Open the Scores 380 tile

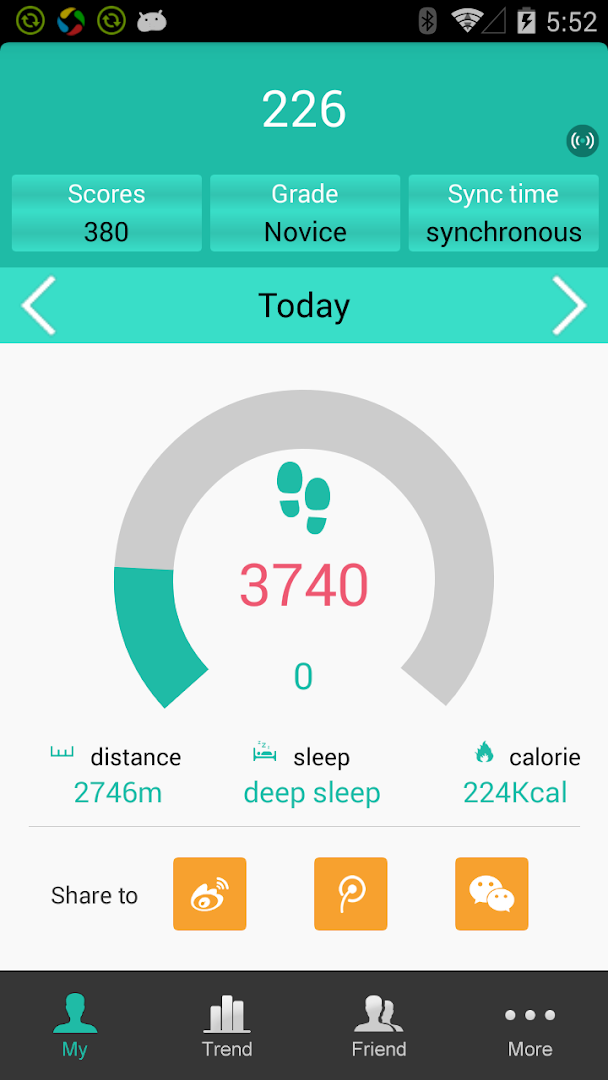click(106, 213)
